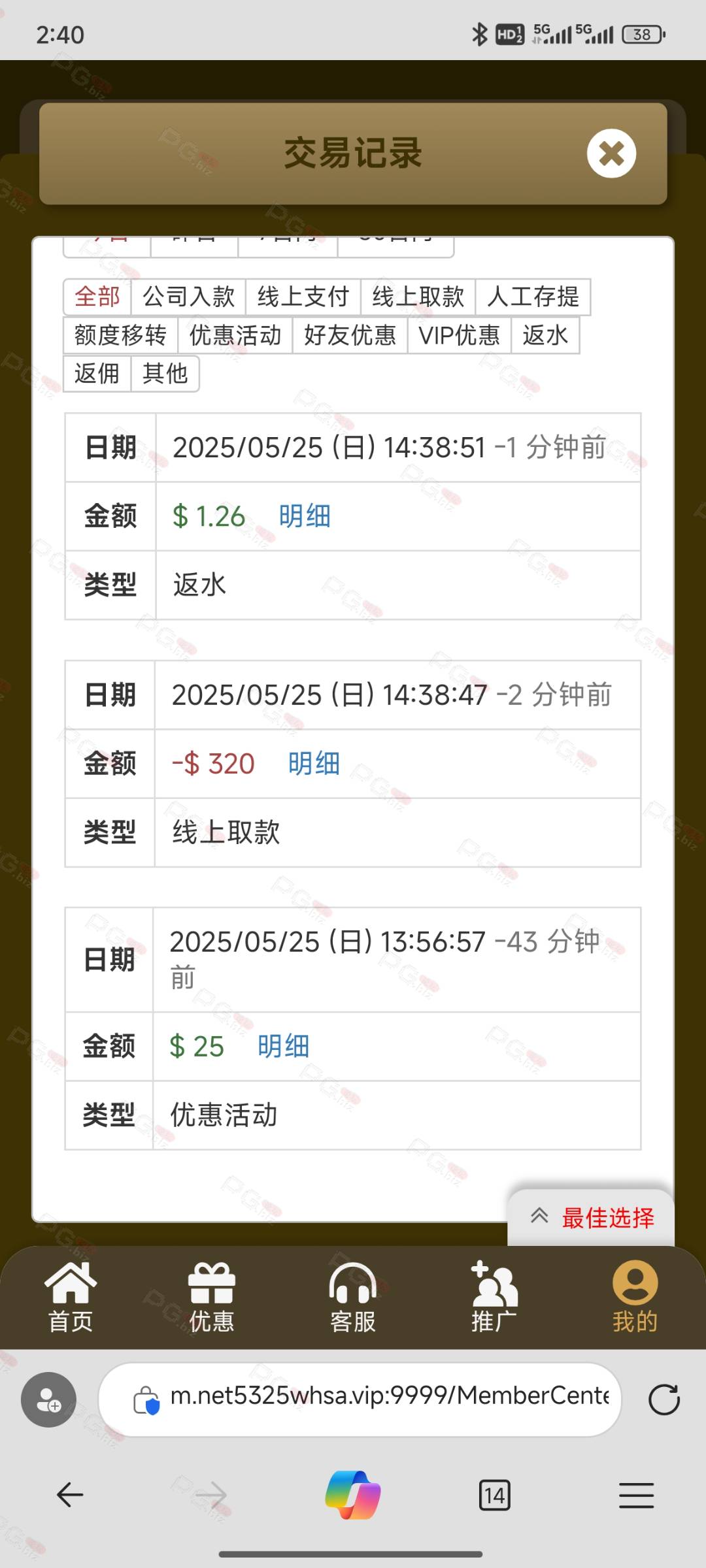
Task: View 明细 for the -$320 withdrawal
Action: (x=314, y=763)
